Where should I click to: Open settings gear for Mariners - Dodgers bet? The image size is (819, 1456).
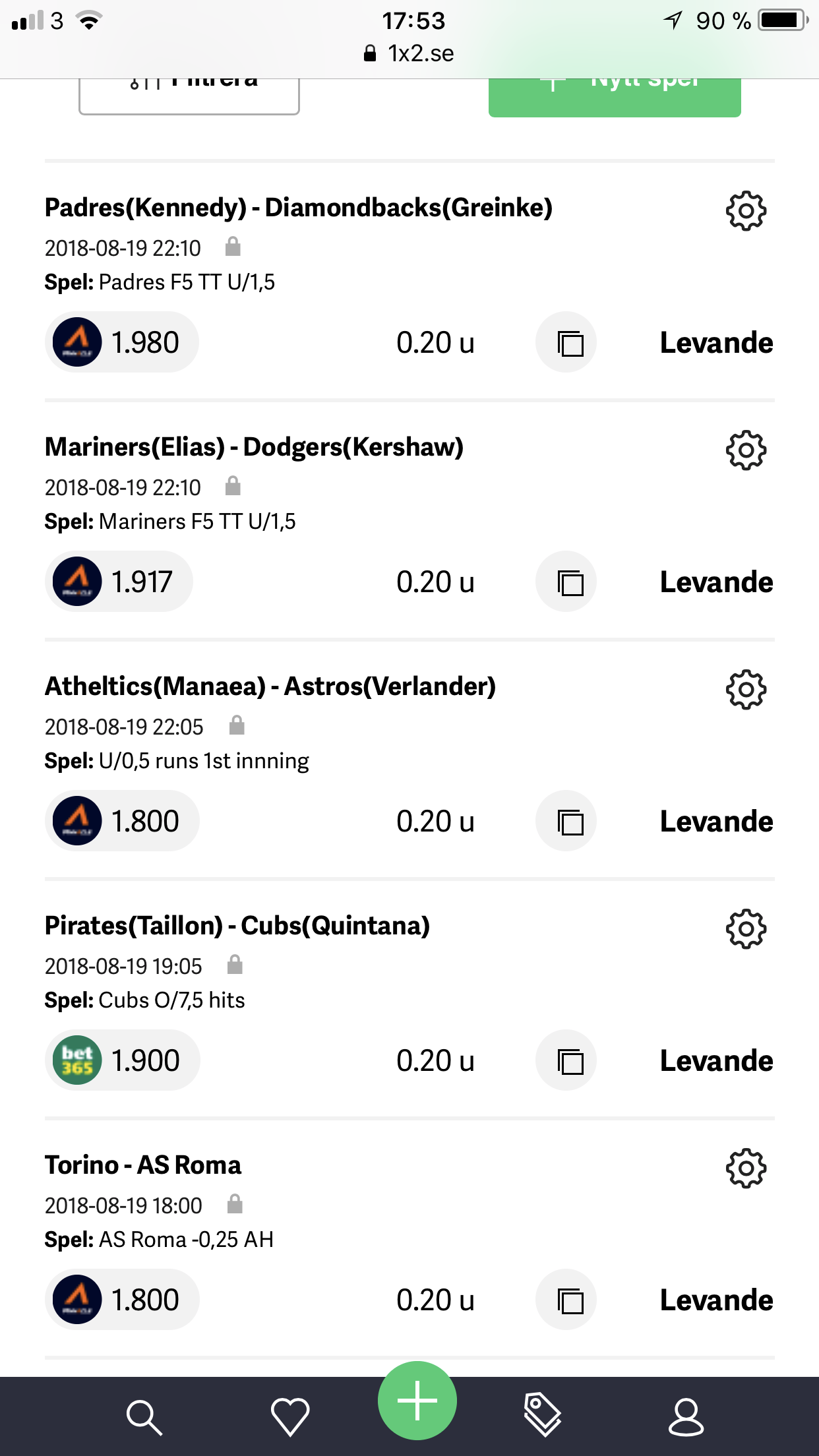tap(746, 450)
